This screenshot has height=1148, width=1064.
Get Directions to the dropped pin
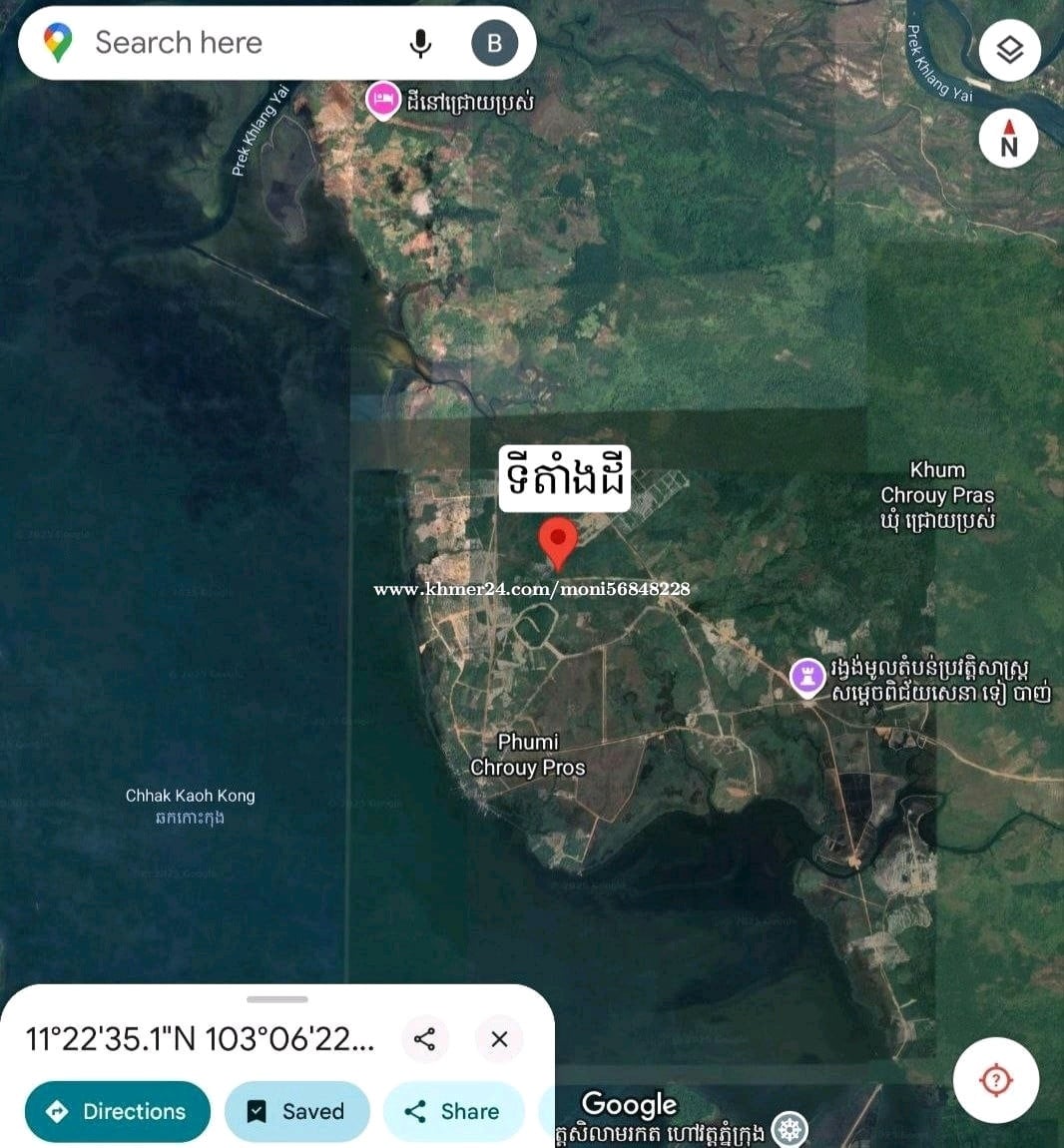point(118,1111)
